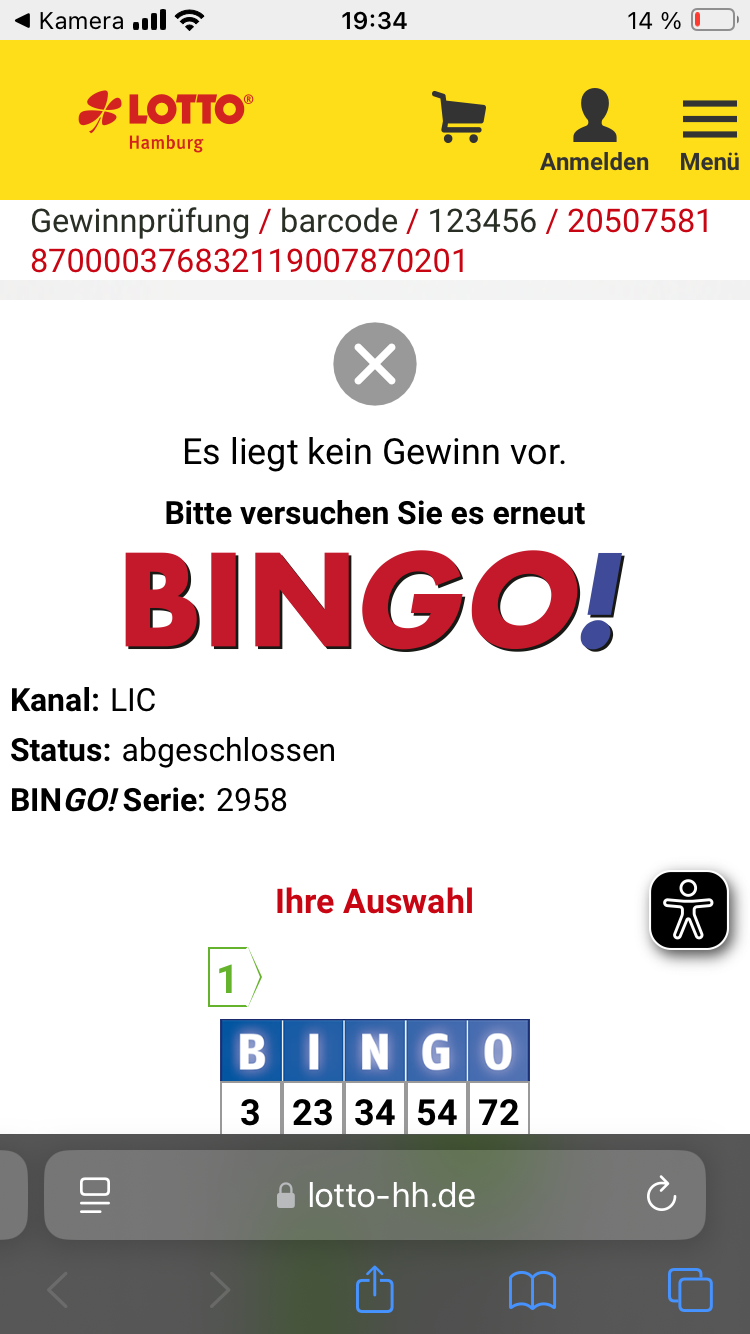The width and height of the screenshot is (750, 1334).
Task: Tap the lotto-hh.de address bar
Action: coord(390,1195)
